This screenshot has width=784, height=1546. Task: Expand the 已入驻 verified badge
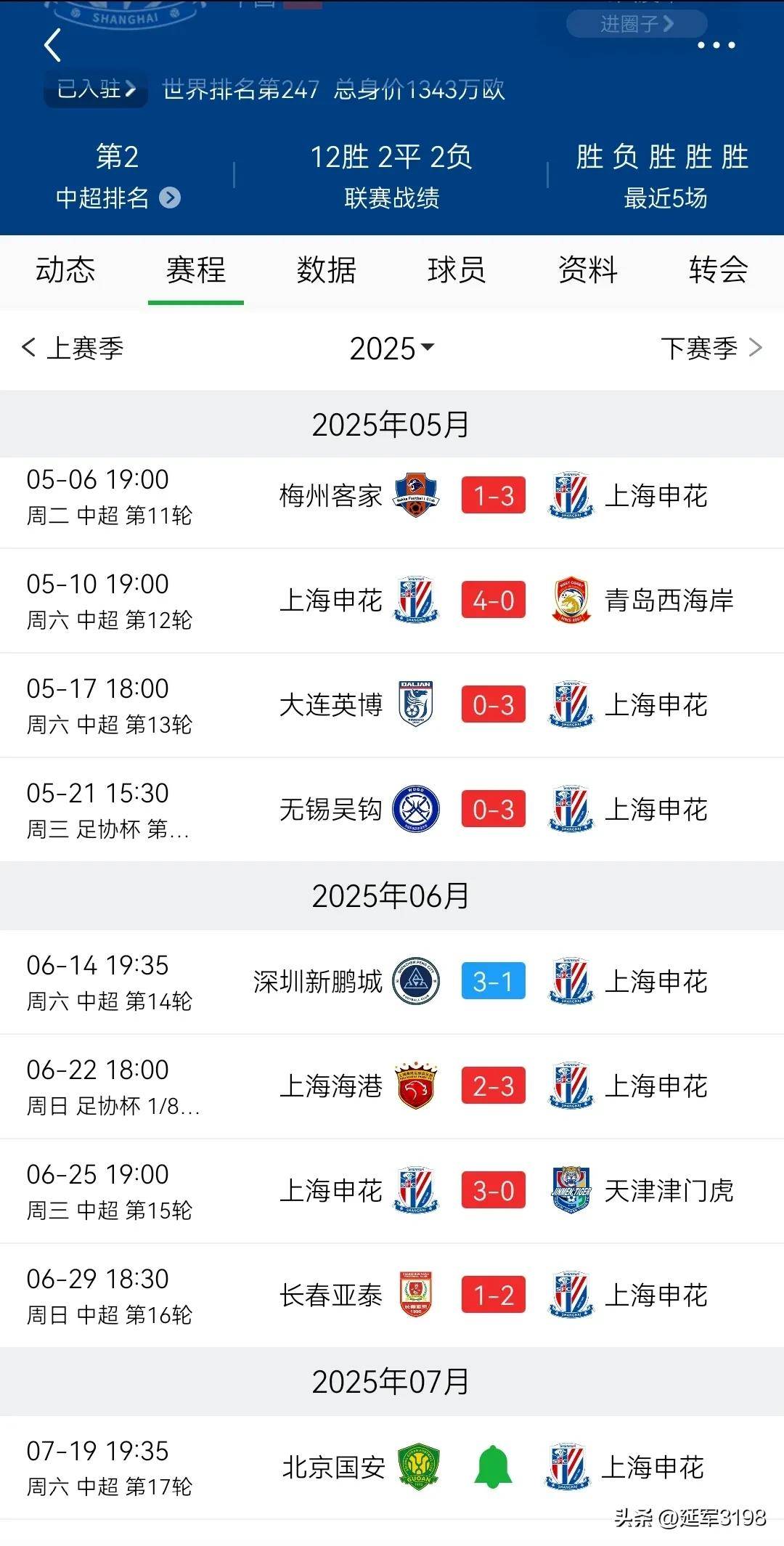coord(94,89)
